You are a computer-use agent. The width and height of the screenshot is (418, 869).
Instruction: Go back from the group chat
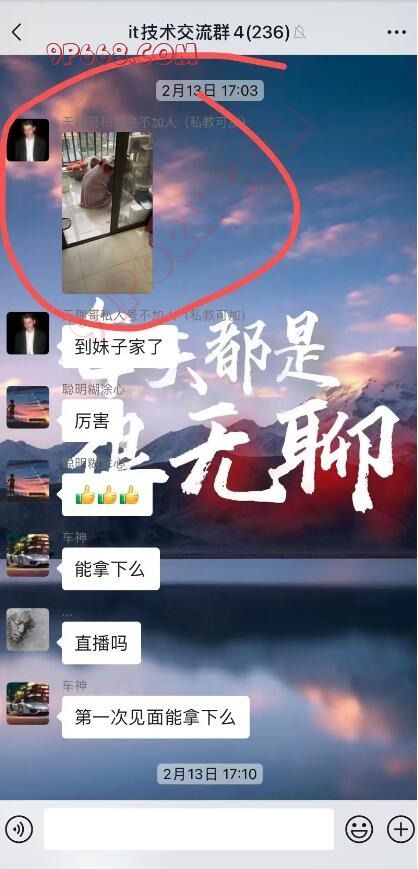coord(17,33)
